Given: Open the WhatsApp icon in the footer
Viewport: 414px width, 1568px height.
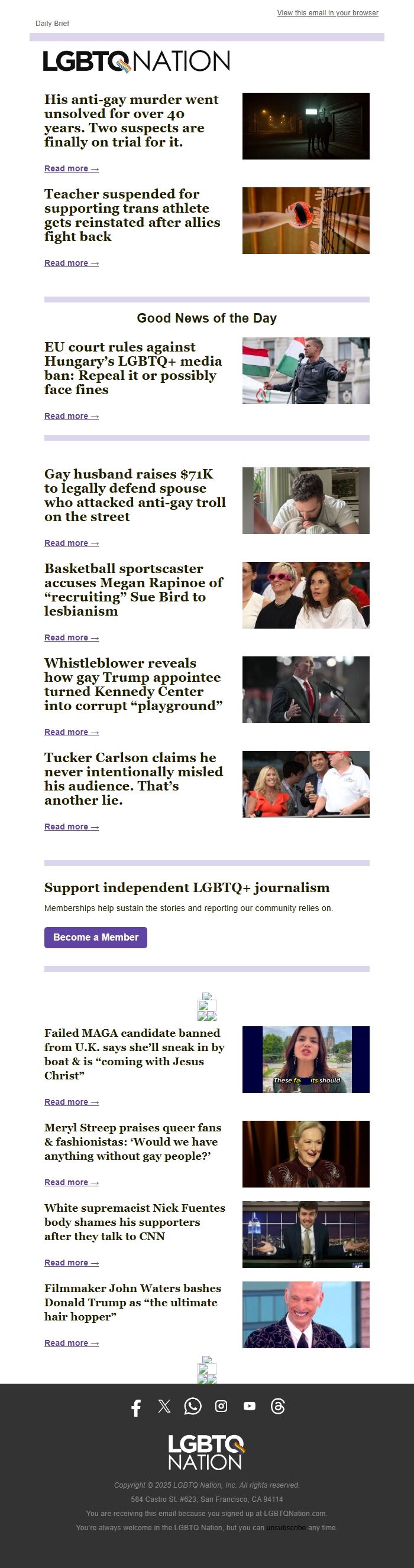Looking at the screenshot, I should coord(193,1406).
